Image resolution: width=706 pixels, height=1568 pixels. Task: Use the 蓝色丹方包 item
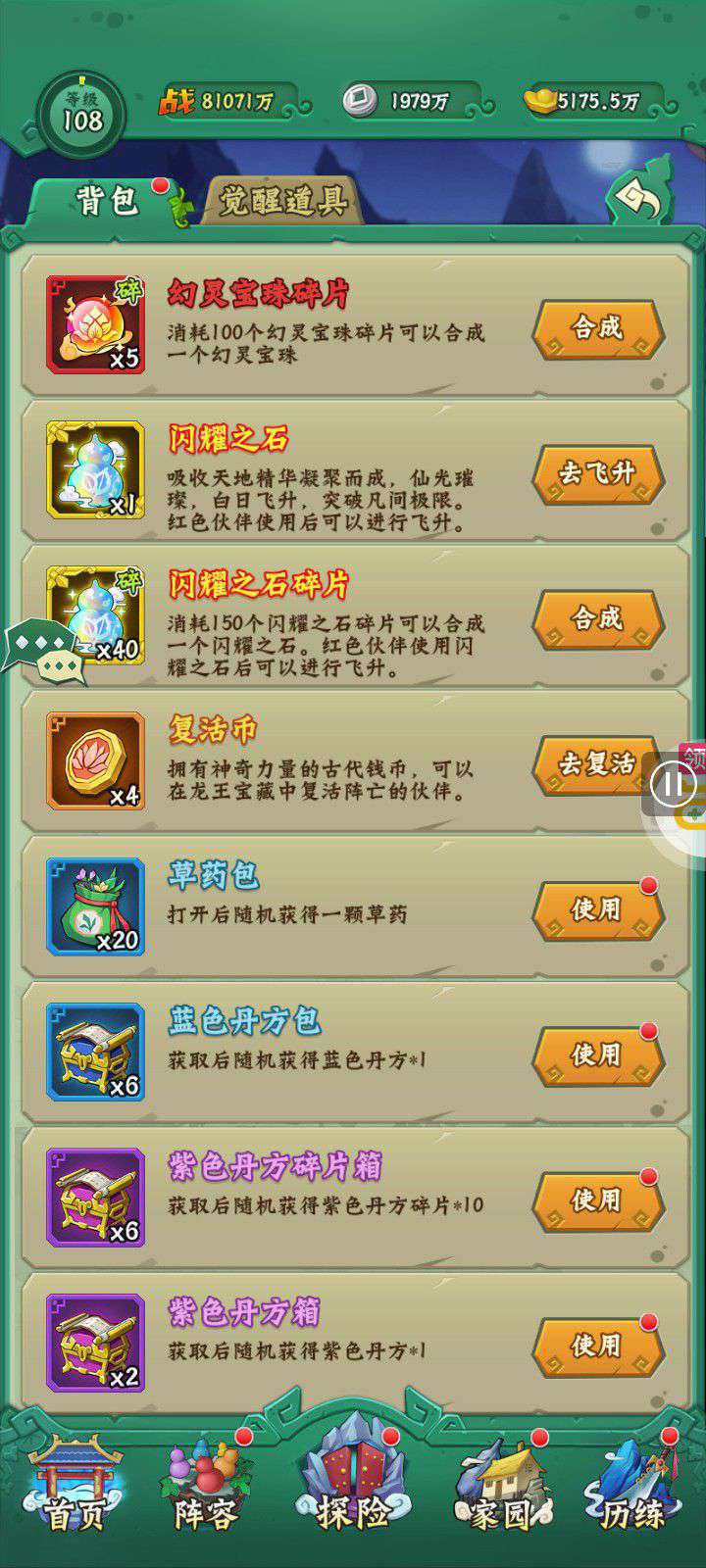coord(597,1055)
